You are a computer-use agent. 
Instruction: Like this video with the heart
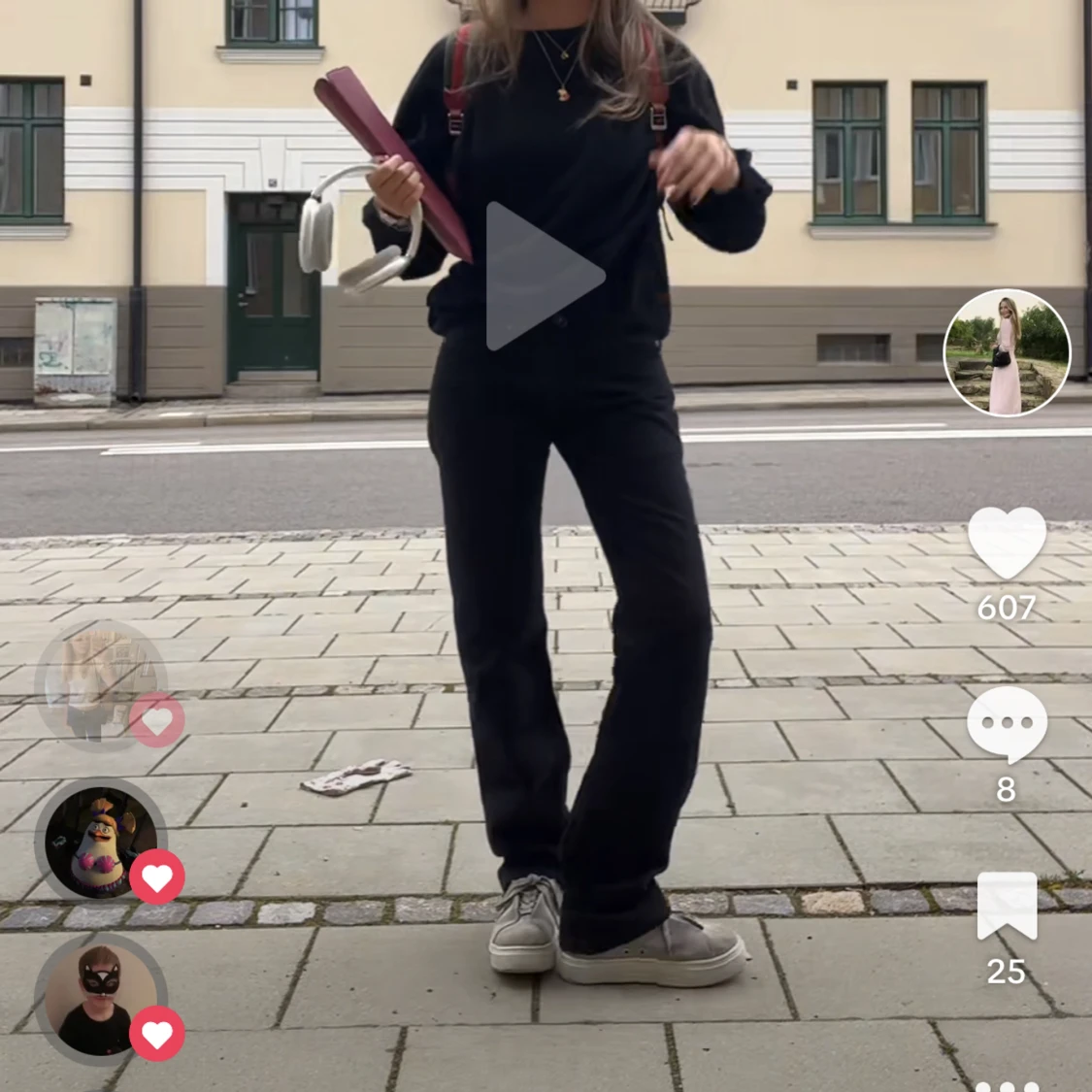tap(1007, 543)
